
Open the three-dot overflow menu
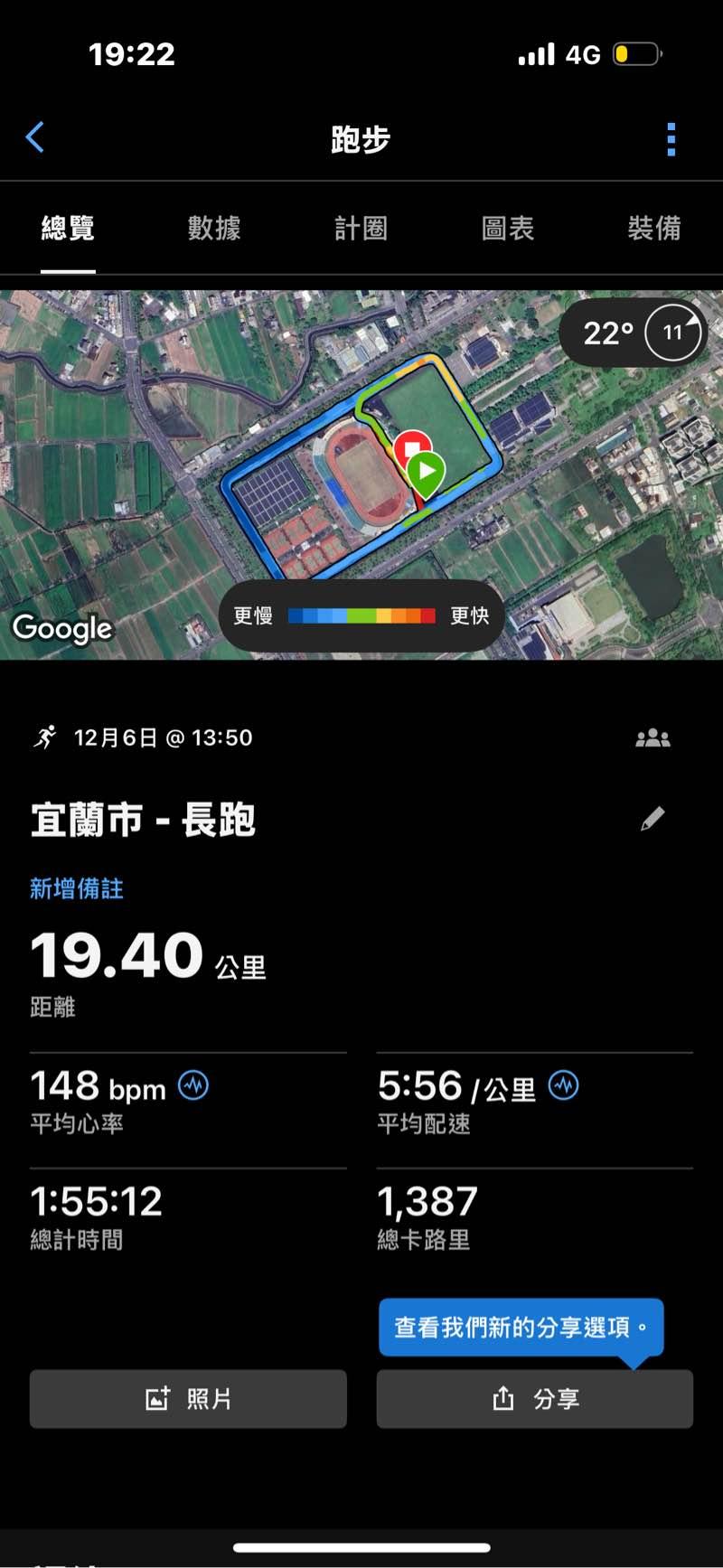pos(671,140)
